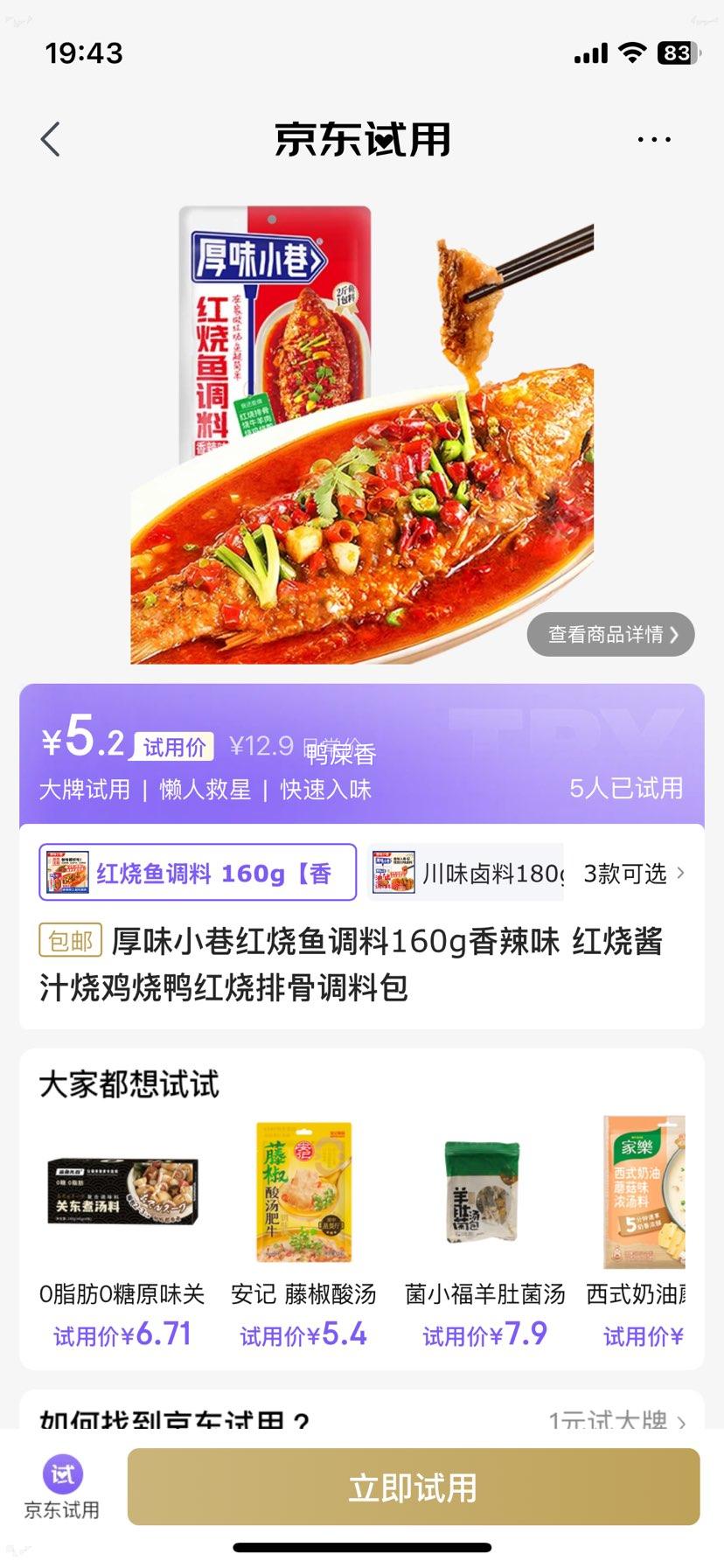Open the more options ellipsis menu
Image resolution: width=724 pixels, height=1568 pixels.
(653, 138)
